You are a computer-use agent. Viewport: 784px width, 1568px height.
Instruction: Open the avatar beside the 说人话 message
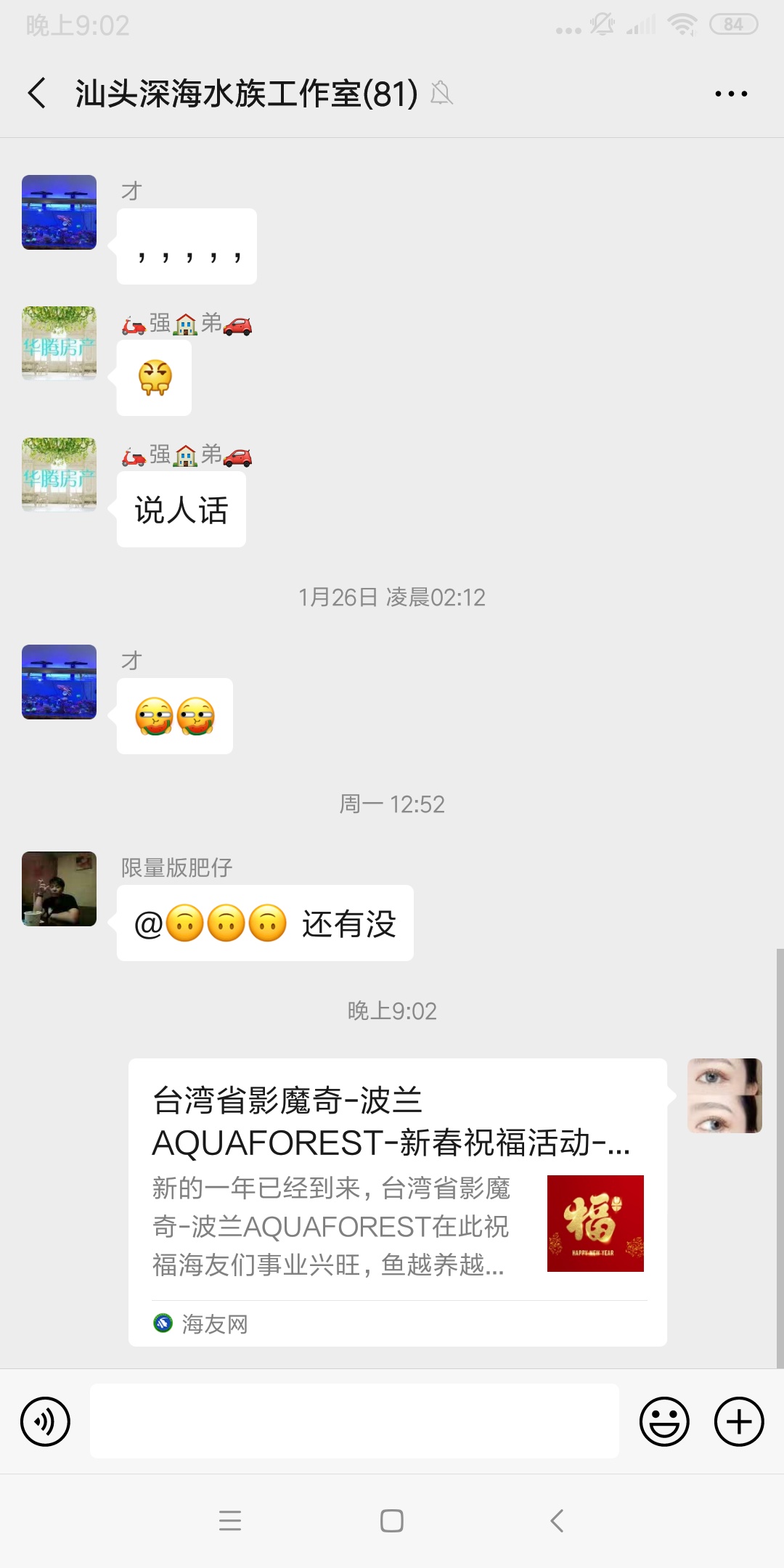point(60,475)
